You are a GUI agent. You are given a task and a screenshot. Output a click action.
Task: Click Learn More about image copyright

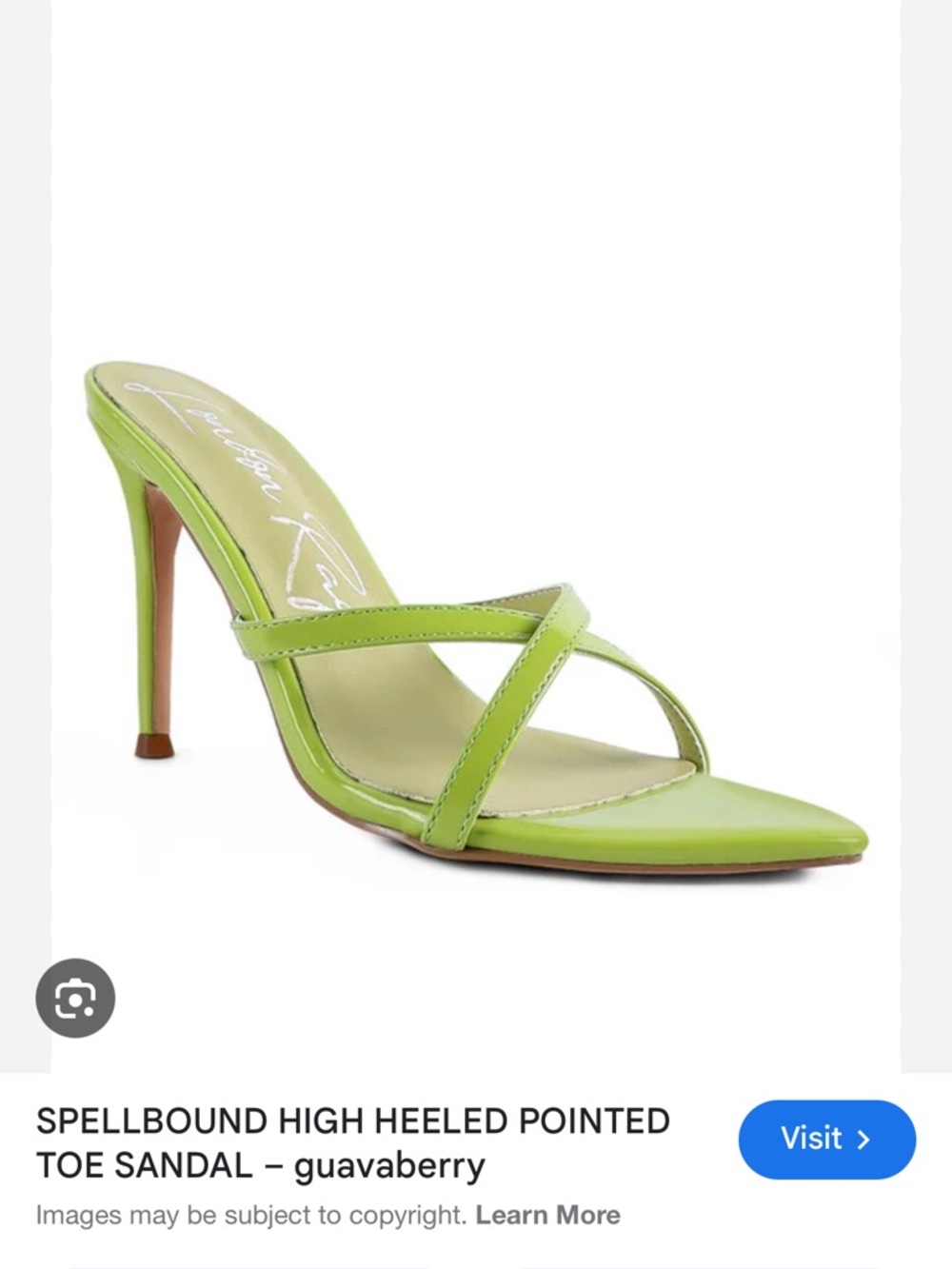(x=546, y=1215)
